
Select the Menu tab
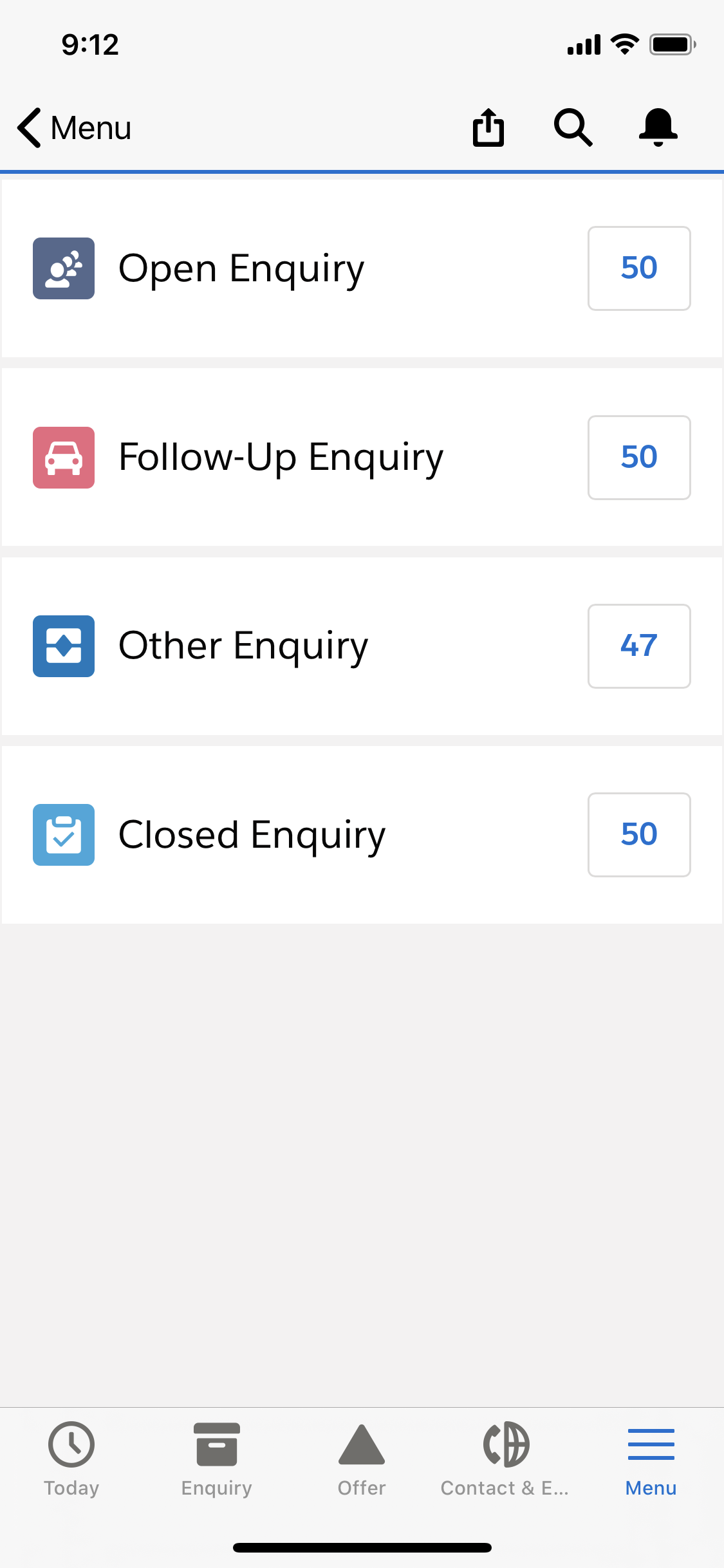pos(651,1459)
